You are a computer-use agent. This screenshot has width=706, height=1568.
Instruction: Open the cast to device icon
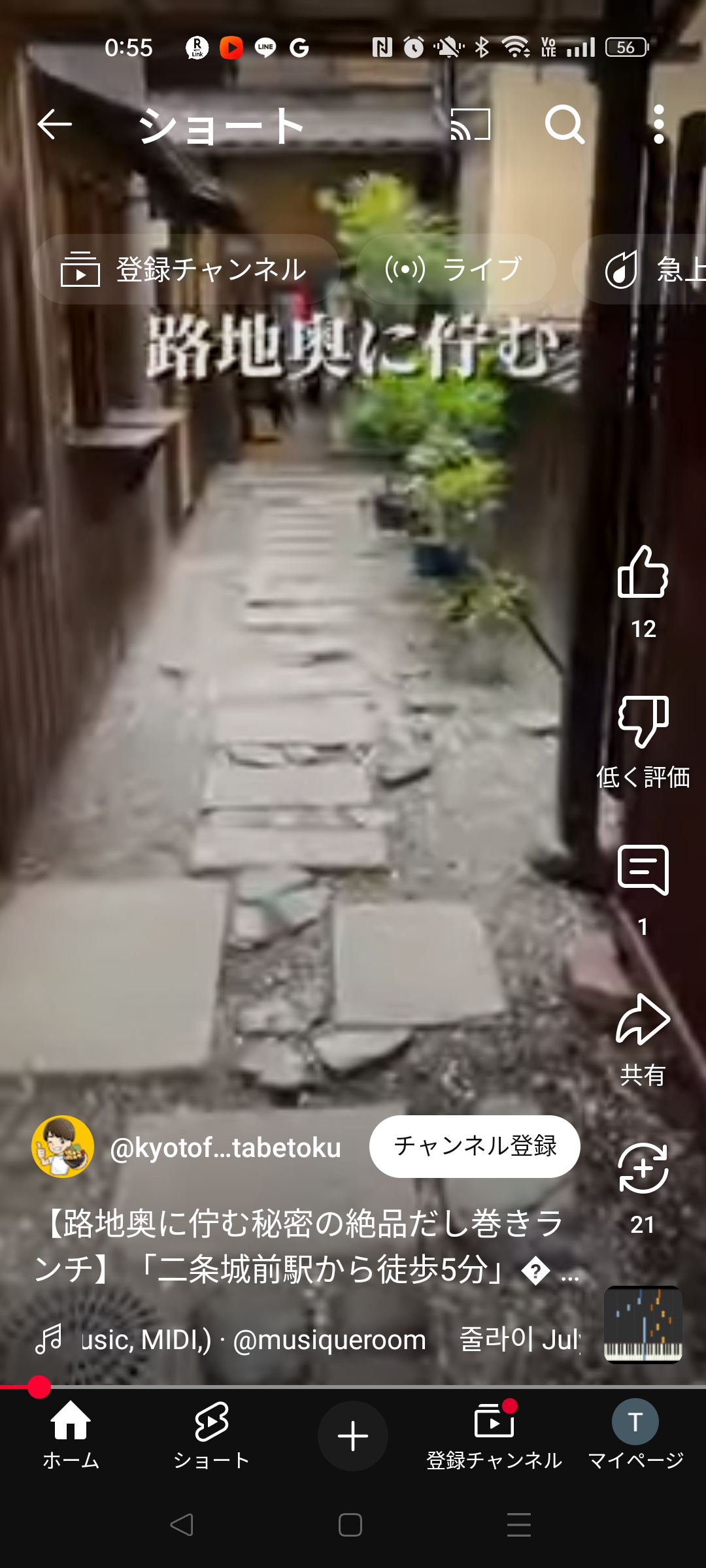click(x=471, y=124)
